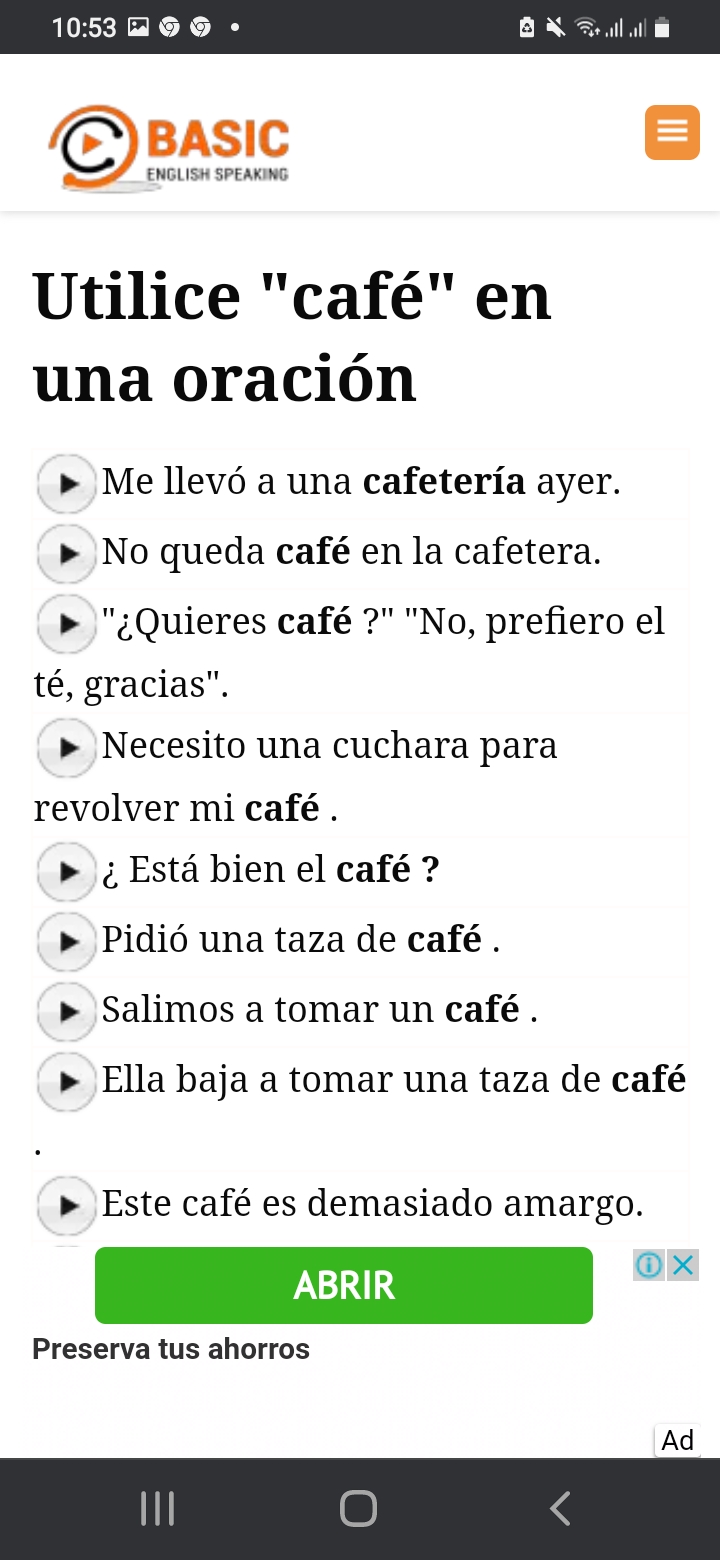720x1560 pixels.
Task: Open recent apps from the navigation bar
Action: click(158, 1508)
